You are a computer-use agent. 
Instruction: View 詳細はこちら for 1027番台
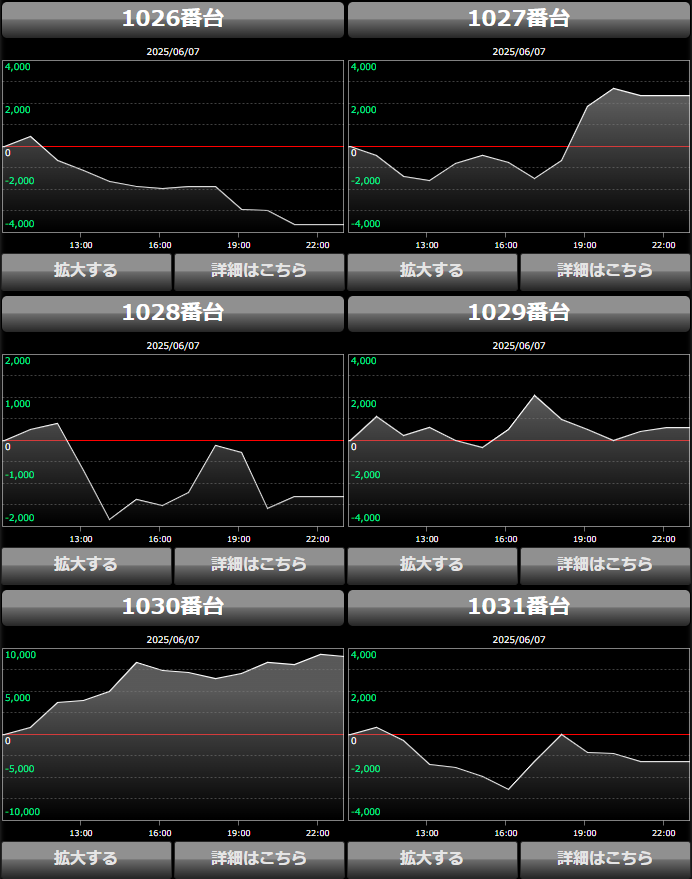coord(605,270)
